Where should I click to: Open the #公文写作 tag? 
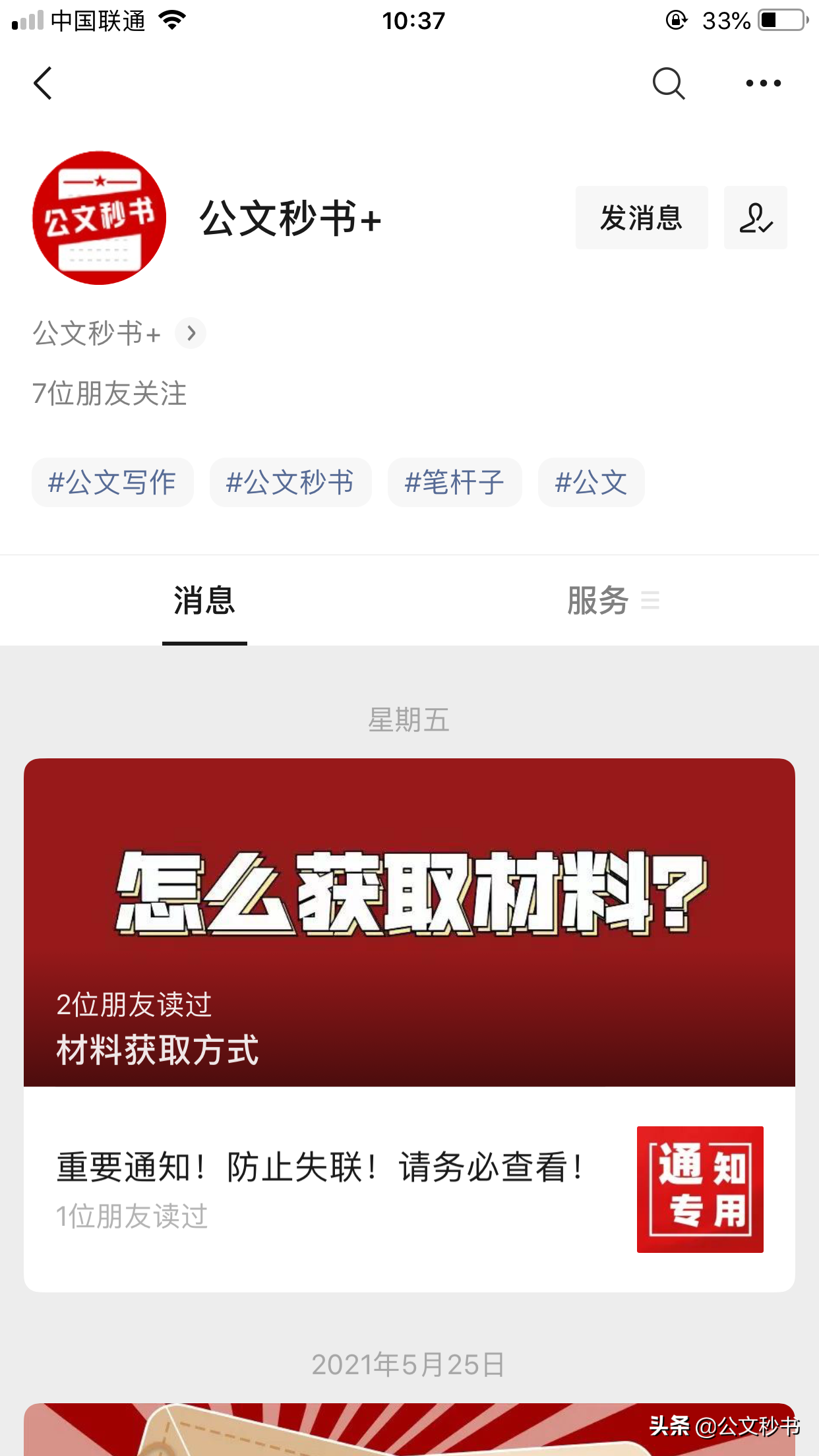point(112,483)
